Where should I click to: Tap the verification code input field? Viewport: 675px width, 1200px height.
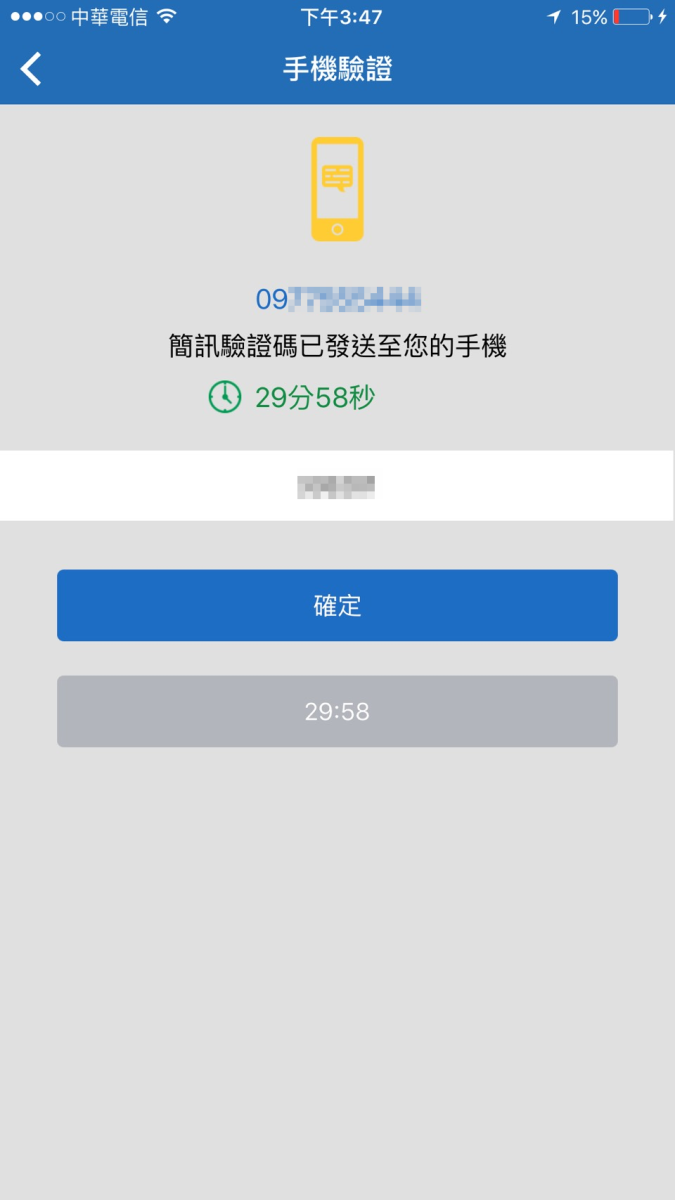click(337, 487)
